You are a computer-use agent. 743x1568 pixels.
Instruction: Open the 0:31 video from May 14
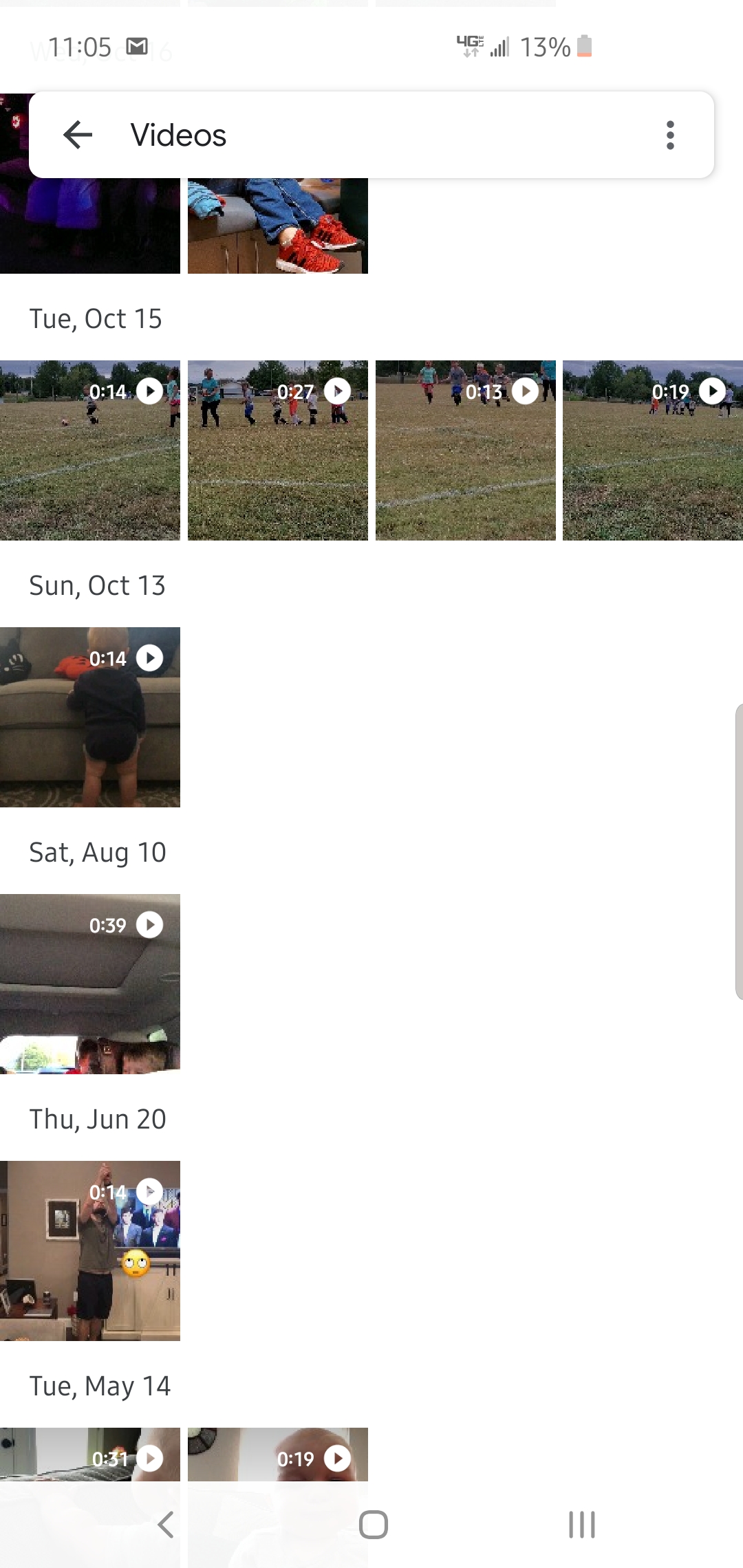(90, 1455)
